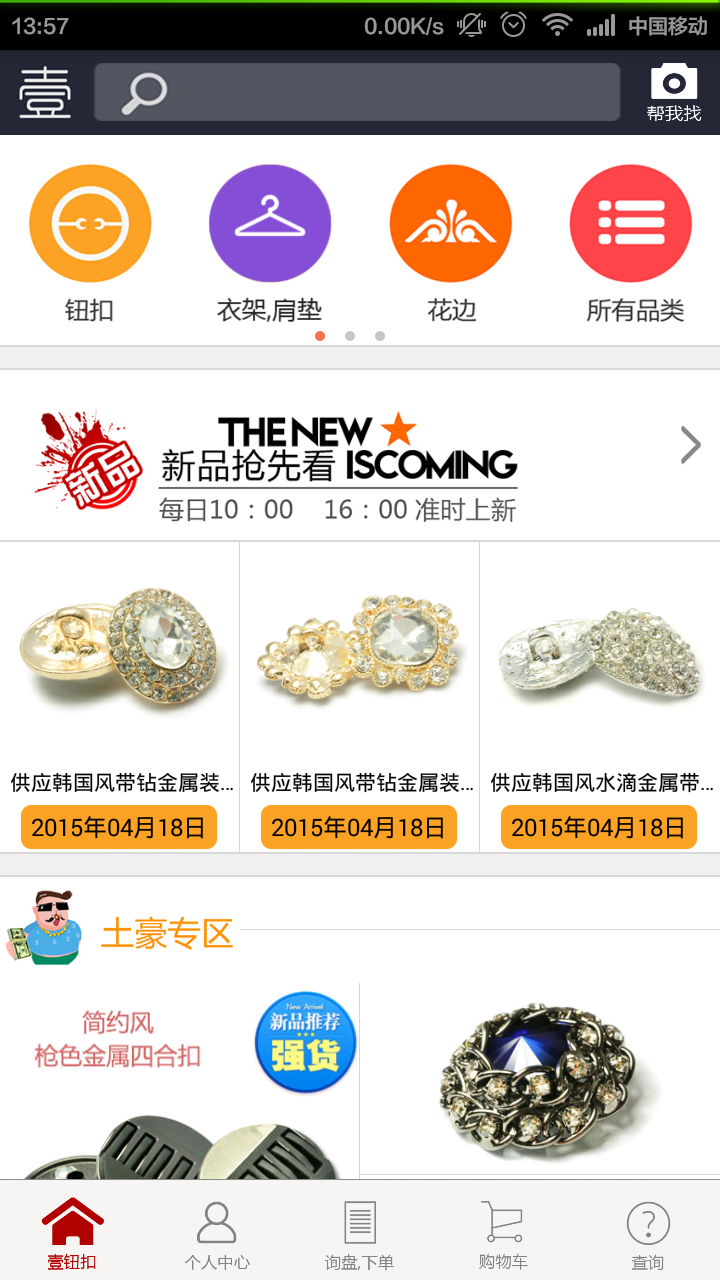Open the 帮我找 camera search
Screen dimensions: 720x1280
coord(674,93)
